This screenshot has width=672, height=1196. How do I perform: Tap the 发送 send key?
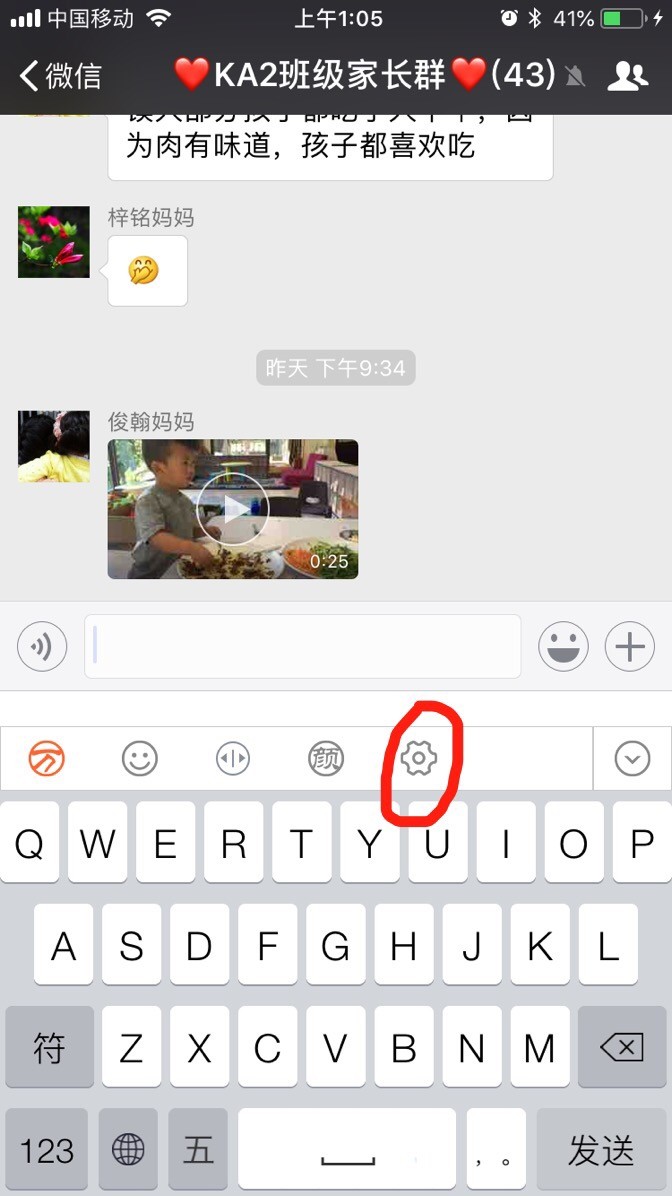coord(602,1149)
